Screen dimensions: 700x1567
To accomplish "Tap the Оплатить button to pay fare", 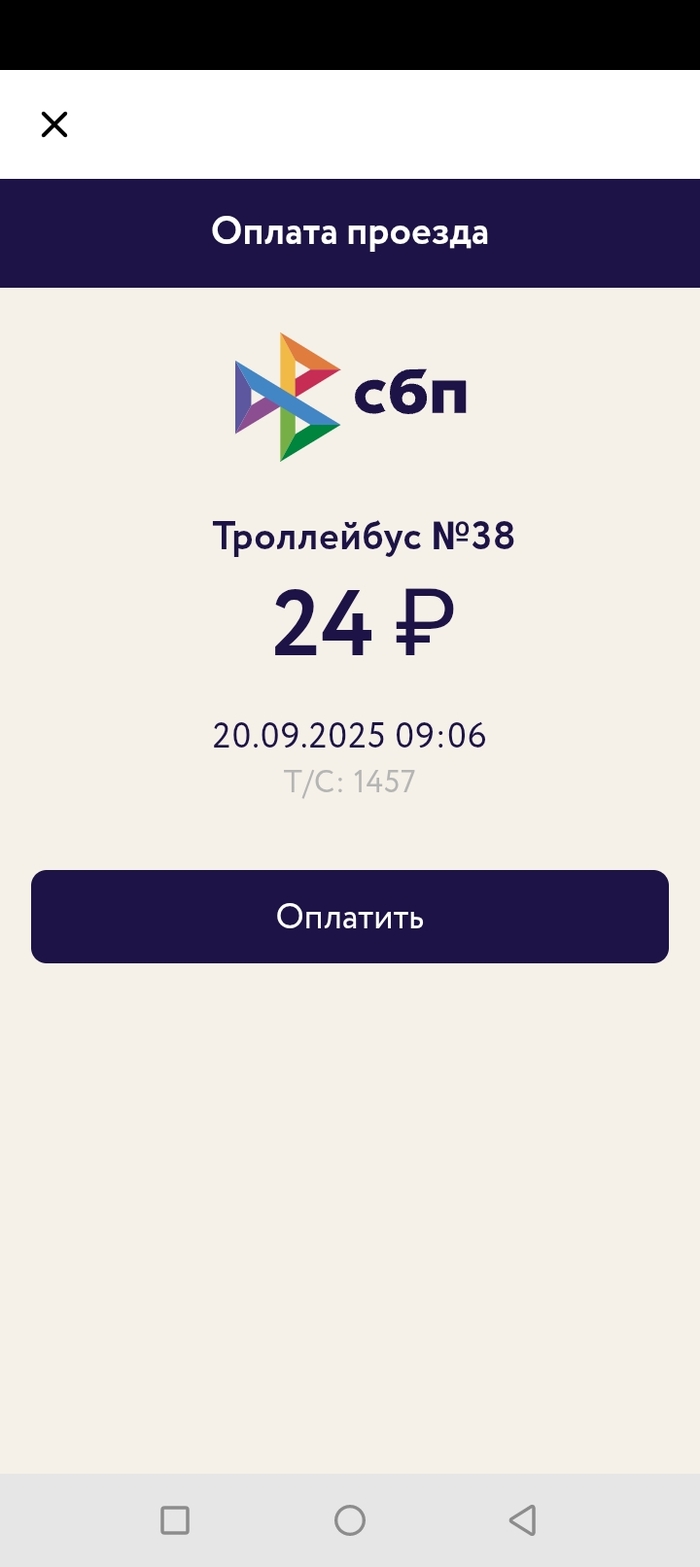I will (x=350, y=916).
